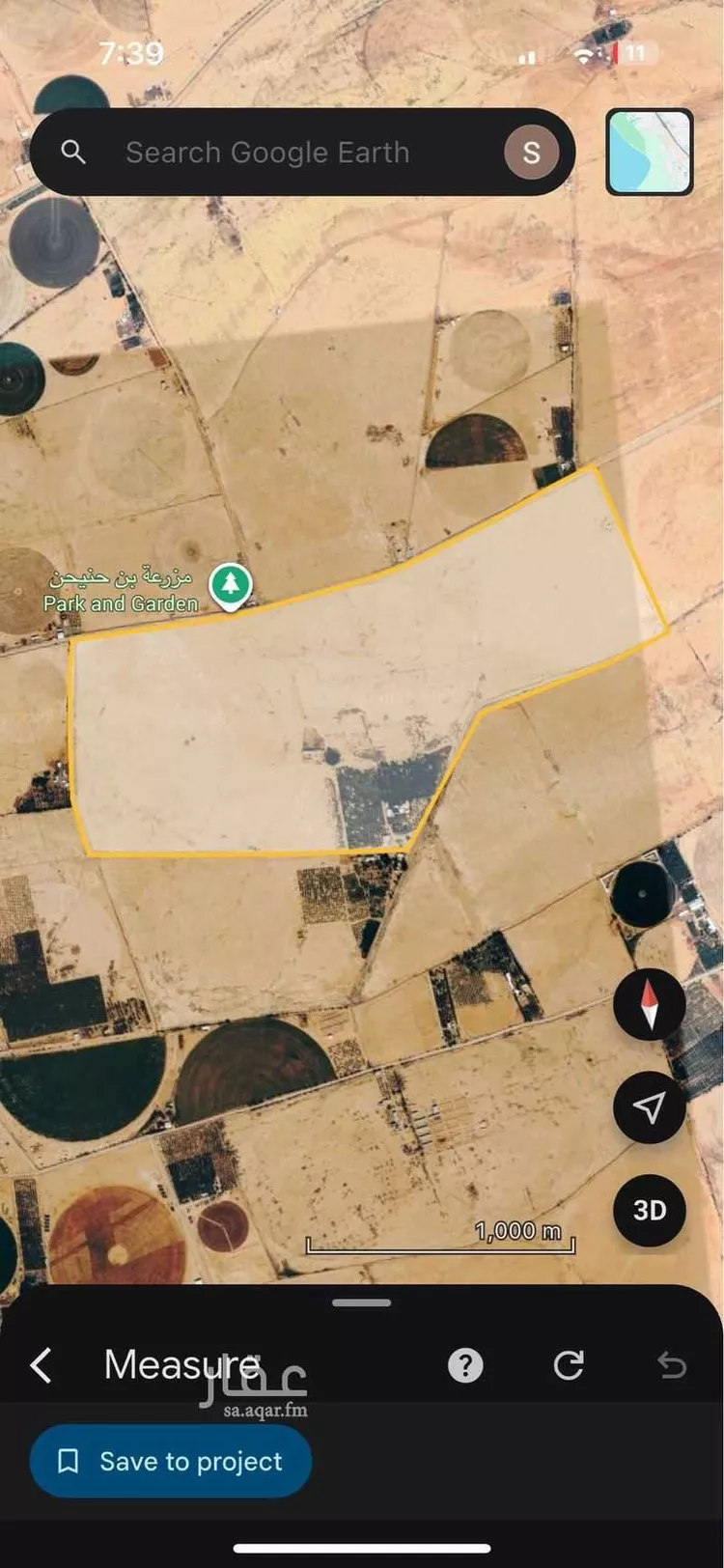The width and height of the screenshot is (724, 1568).
Task: Tap the search magnifier icon
Action: coord(73,152)
